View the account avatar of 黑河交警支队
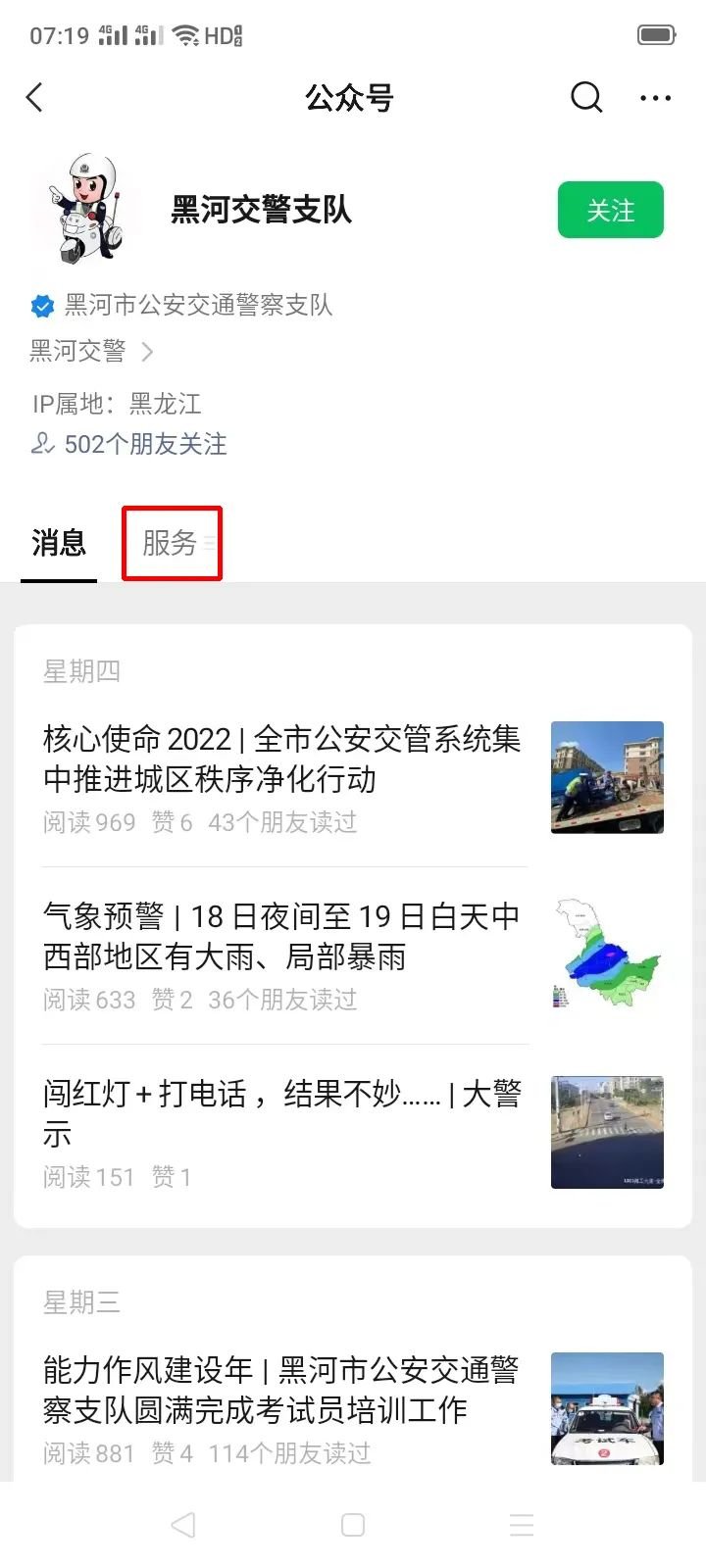Screen dimensions: 706x1568 [82, 209]
